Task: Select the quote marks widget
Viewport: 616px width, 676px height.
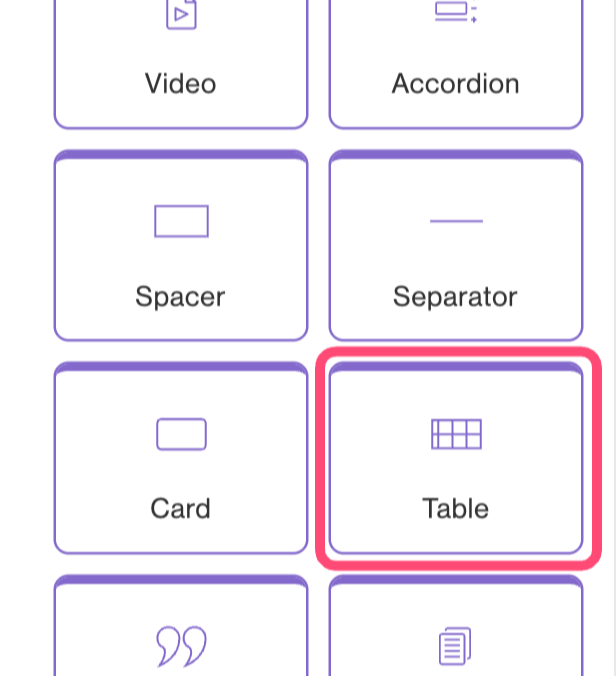Action: tap(181, 635)
